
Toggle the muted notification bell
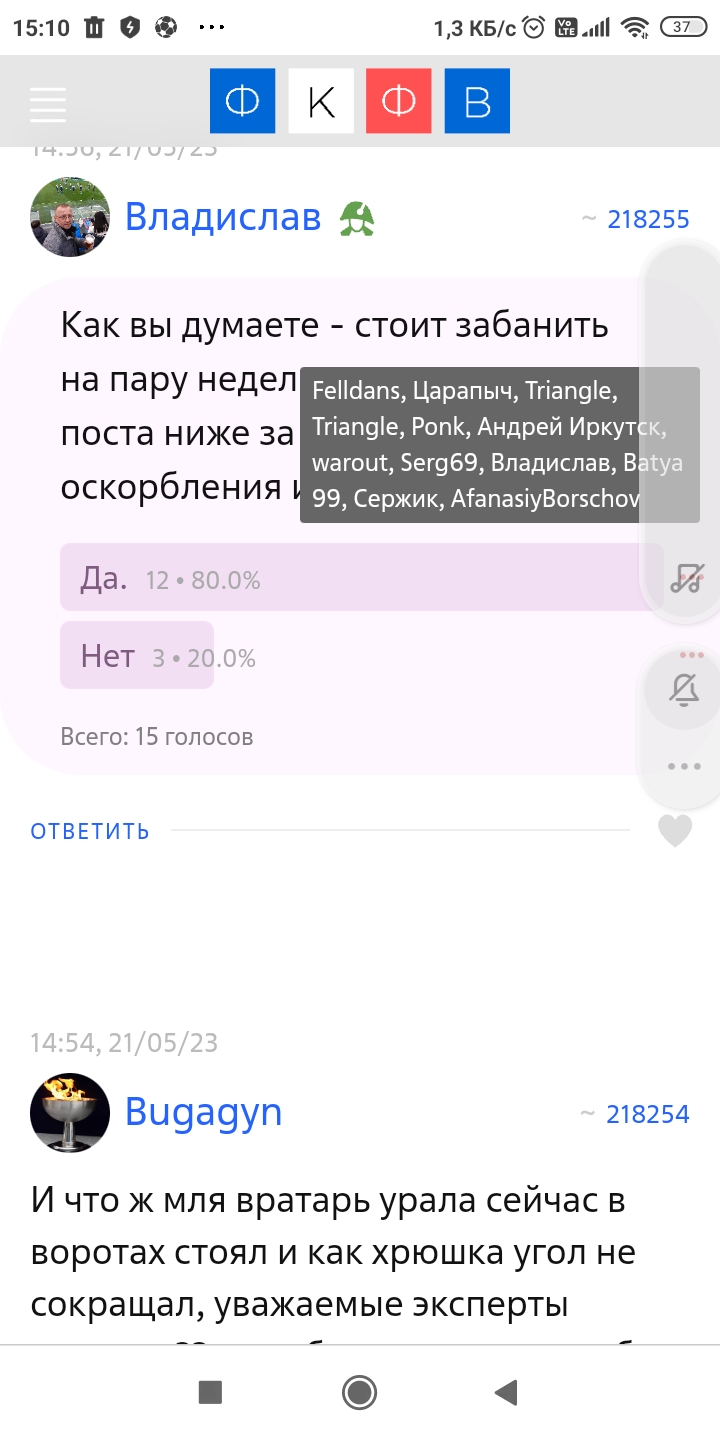685,689
